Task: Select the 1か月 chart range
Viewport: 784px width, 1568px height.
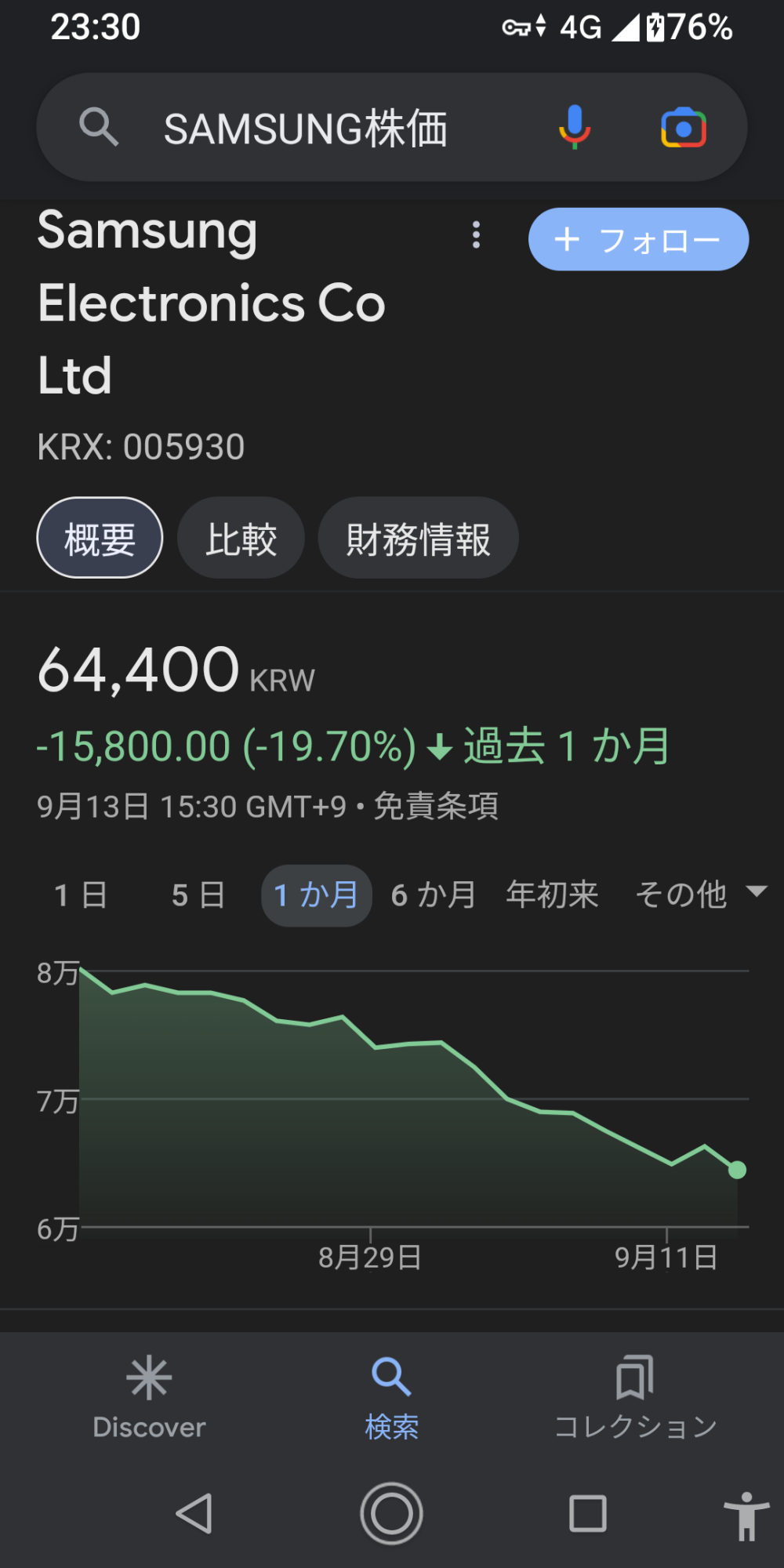Action: tap(316, 895)
